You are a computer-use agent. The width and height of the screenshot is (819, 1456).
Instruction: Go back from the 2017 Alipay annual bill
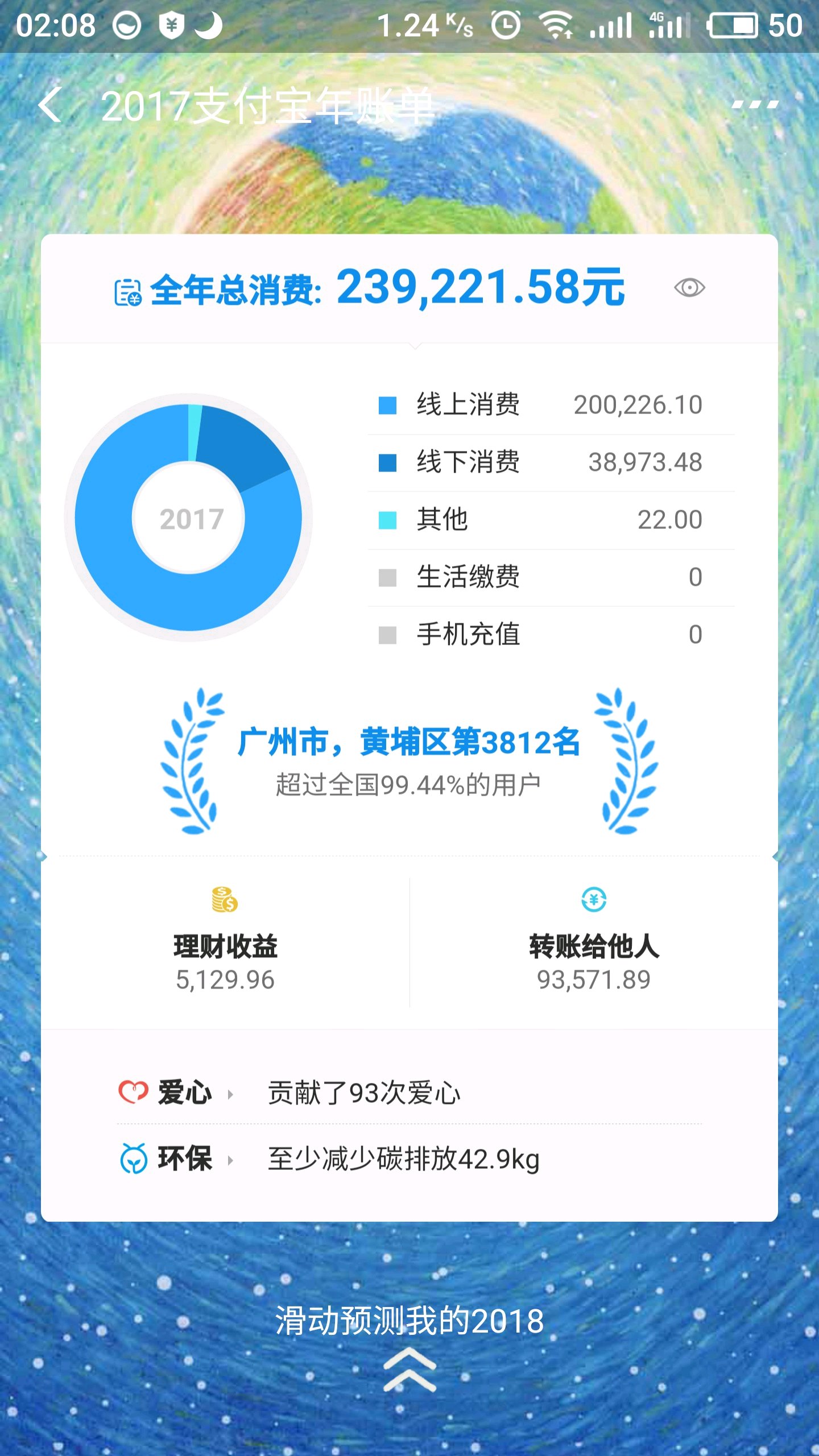point(50,105)
